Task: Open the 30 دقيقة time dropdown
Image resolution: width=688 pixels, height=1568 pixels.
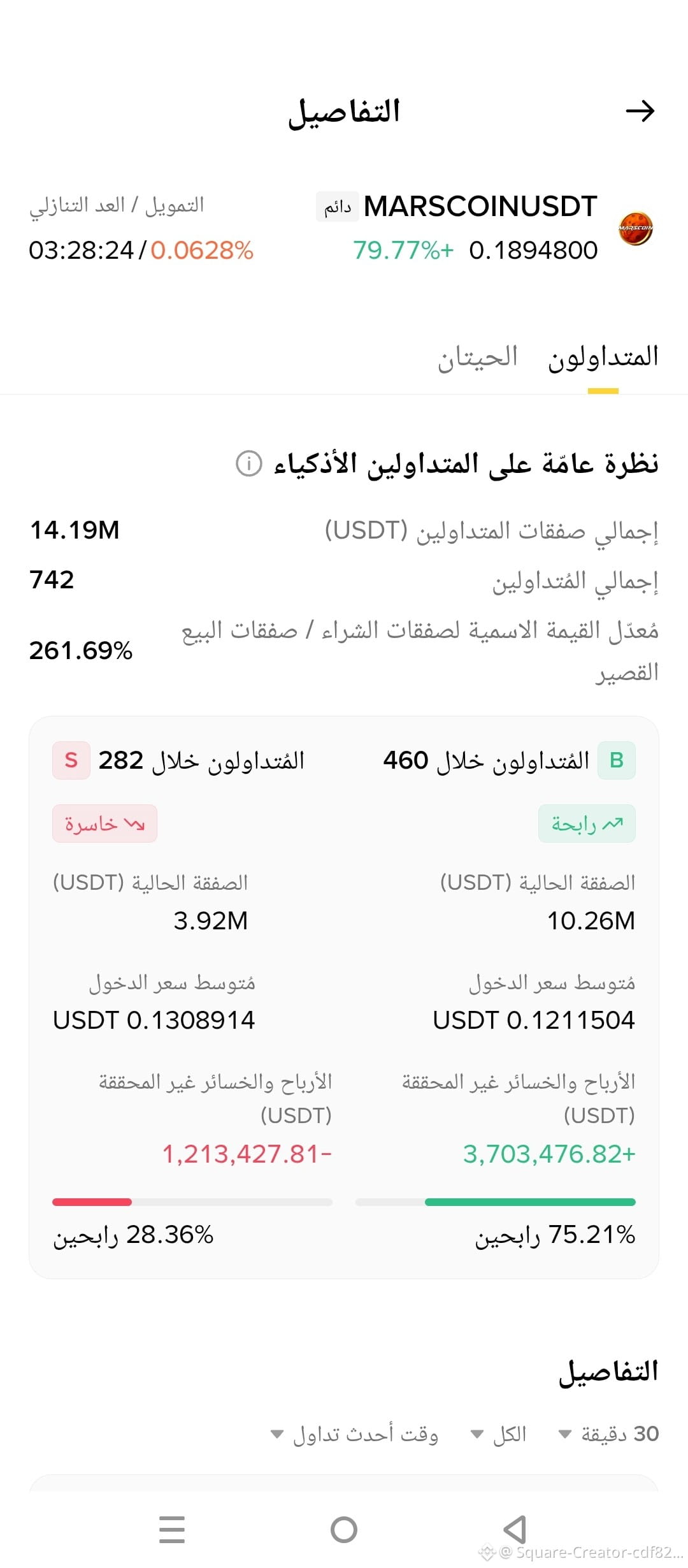Action: tap(608, 1434)
